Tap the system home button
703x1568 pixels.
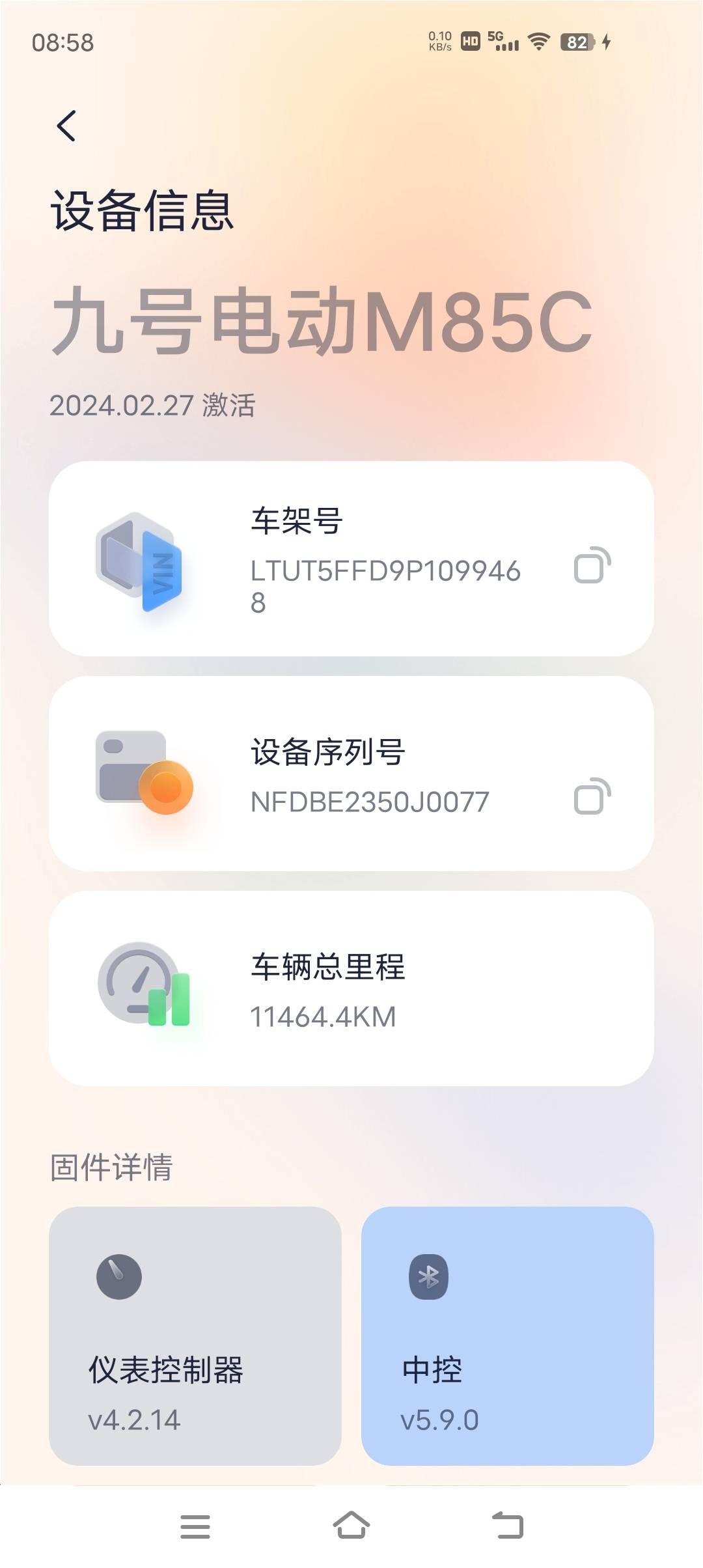pos(351,1526)
